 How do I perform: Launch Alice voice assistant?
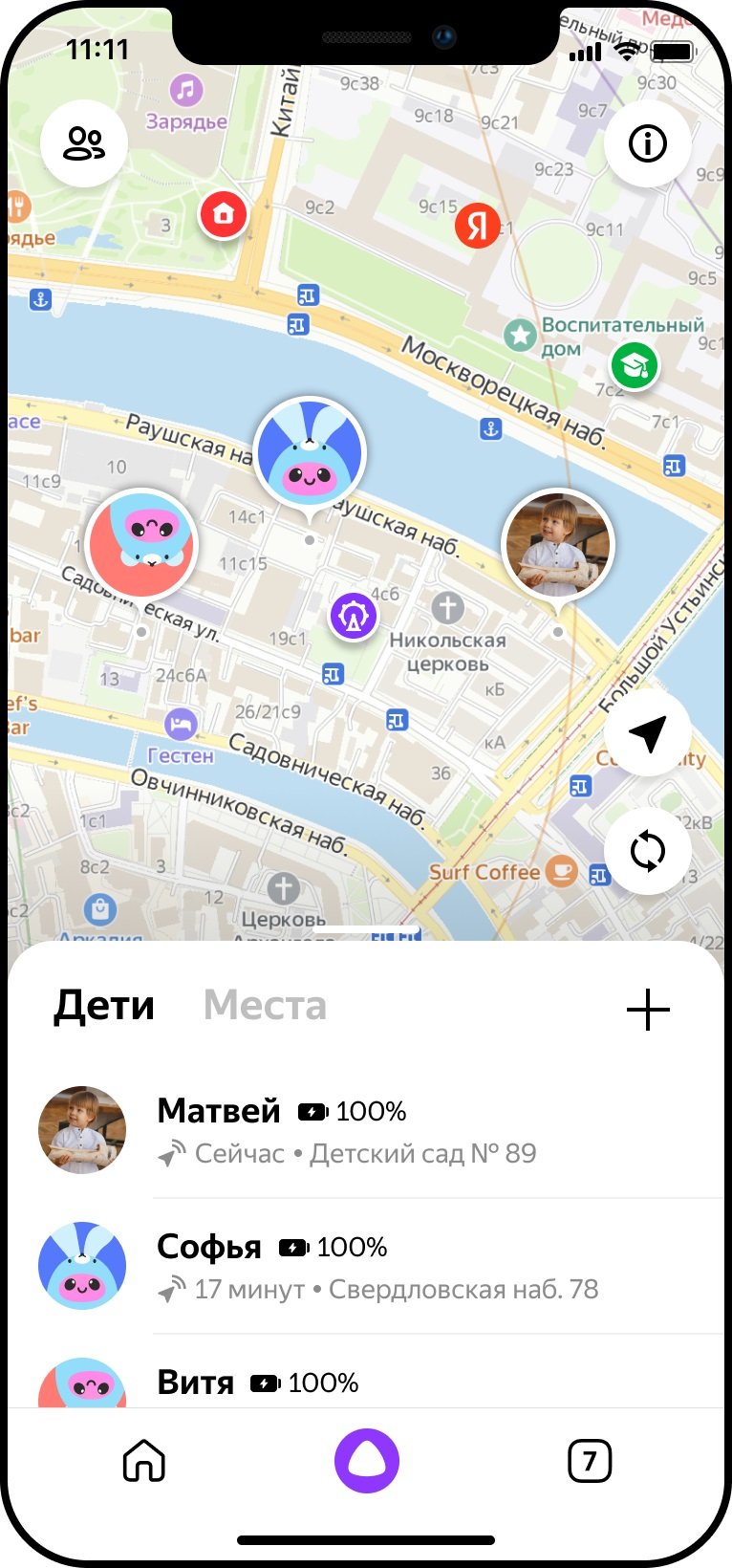pos(366,1461)
